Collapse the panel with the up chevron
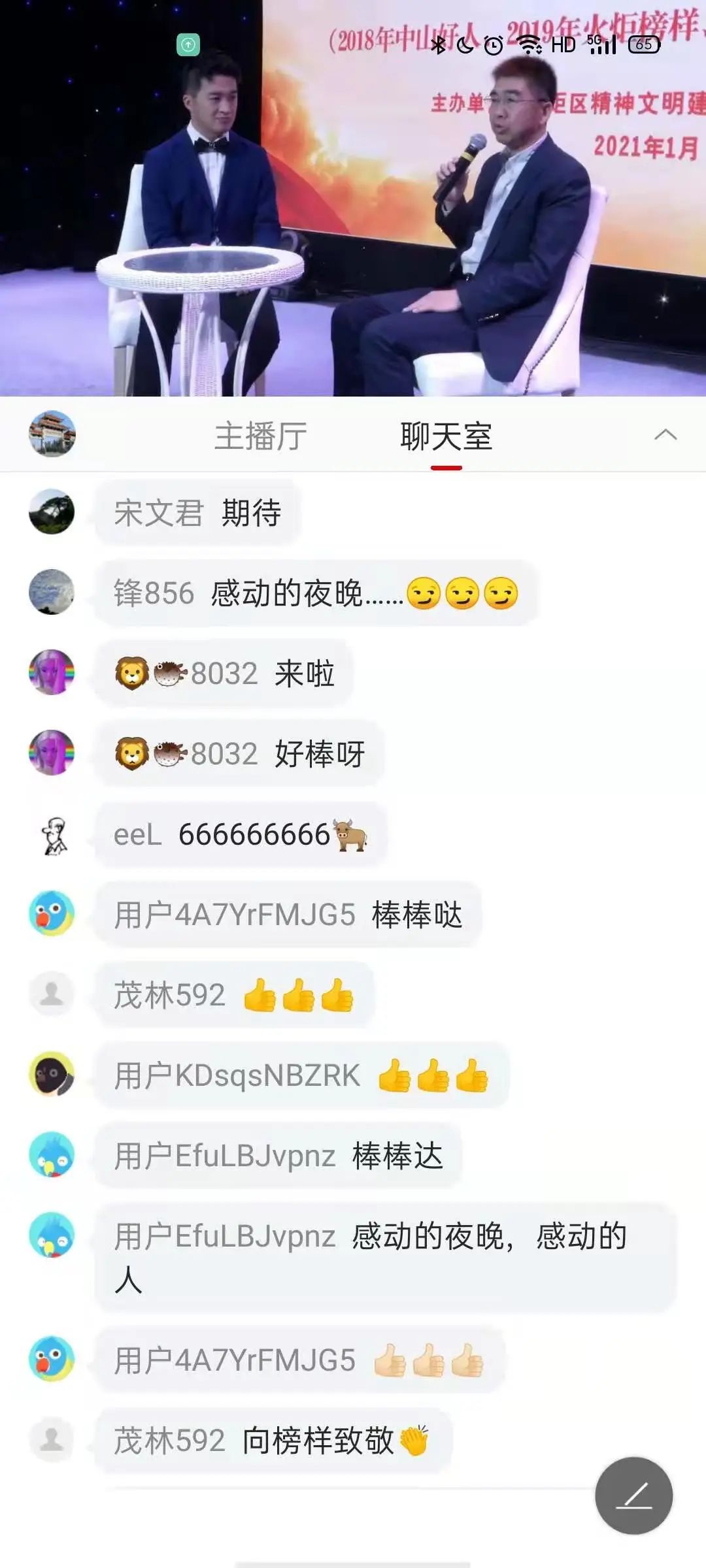Image resolution: width=706 pixels, height=1568 pixels. tap(665, 434)
